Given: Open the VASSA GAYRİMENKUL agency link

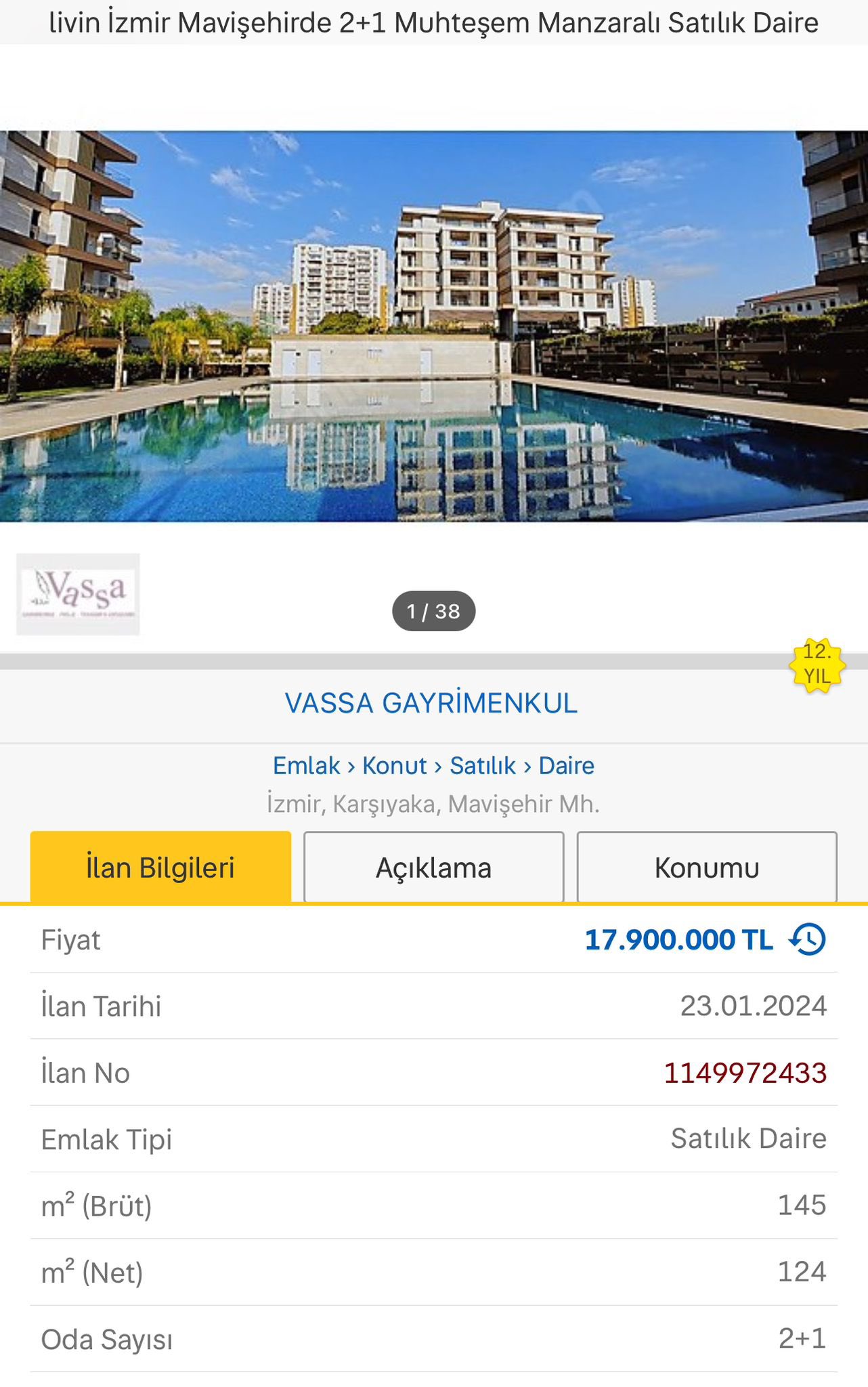Looking at the screenshot, I should point(431,703).
